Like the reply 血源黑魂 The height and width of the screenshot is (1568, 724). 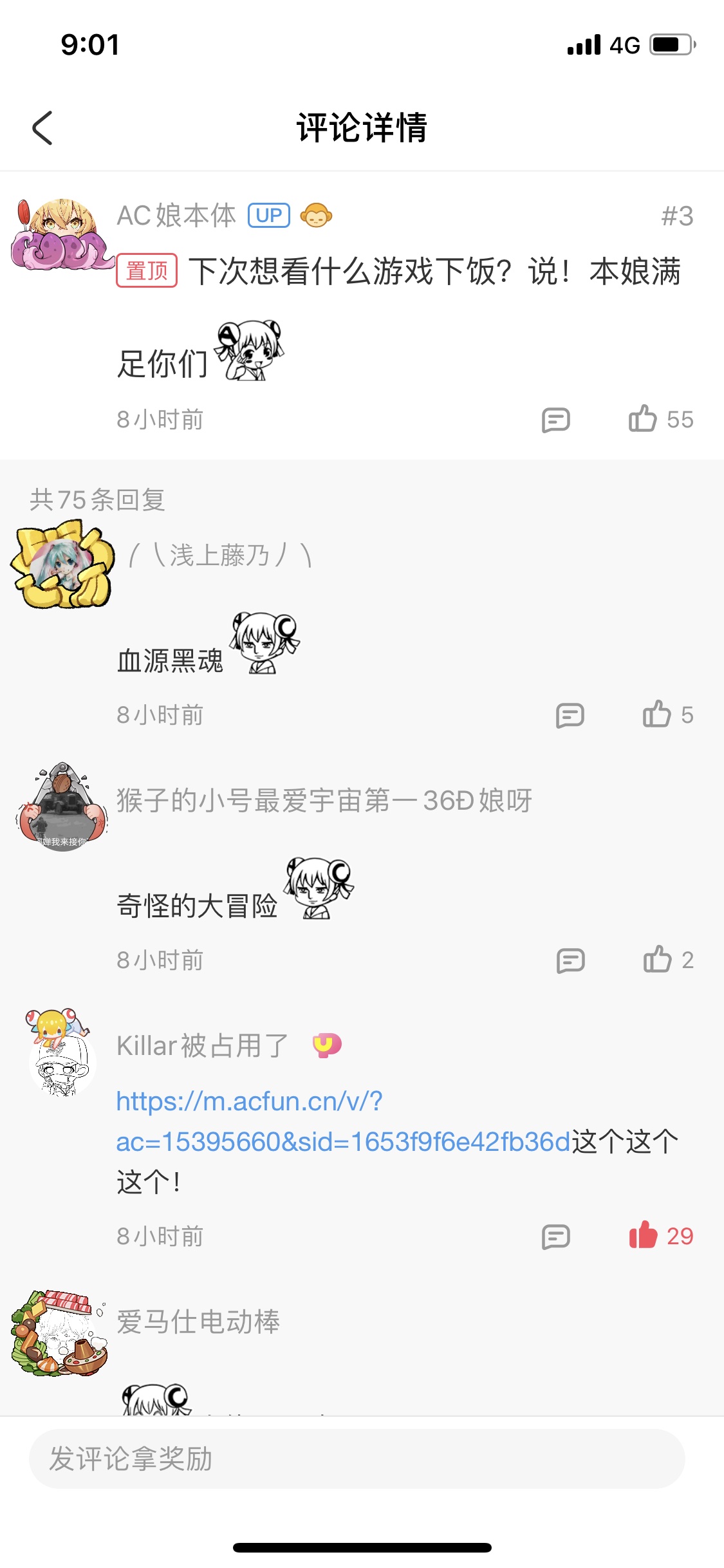point(657,714)
